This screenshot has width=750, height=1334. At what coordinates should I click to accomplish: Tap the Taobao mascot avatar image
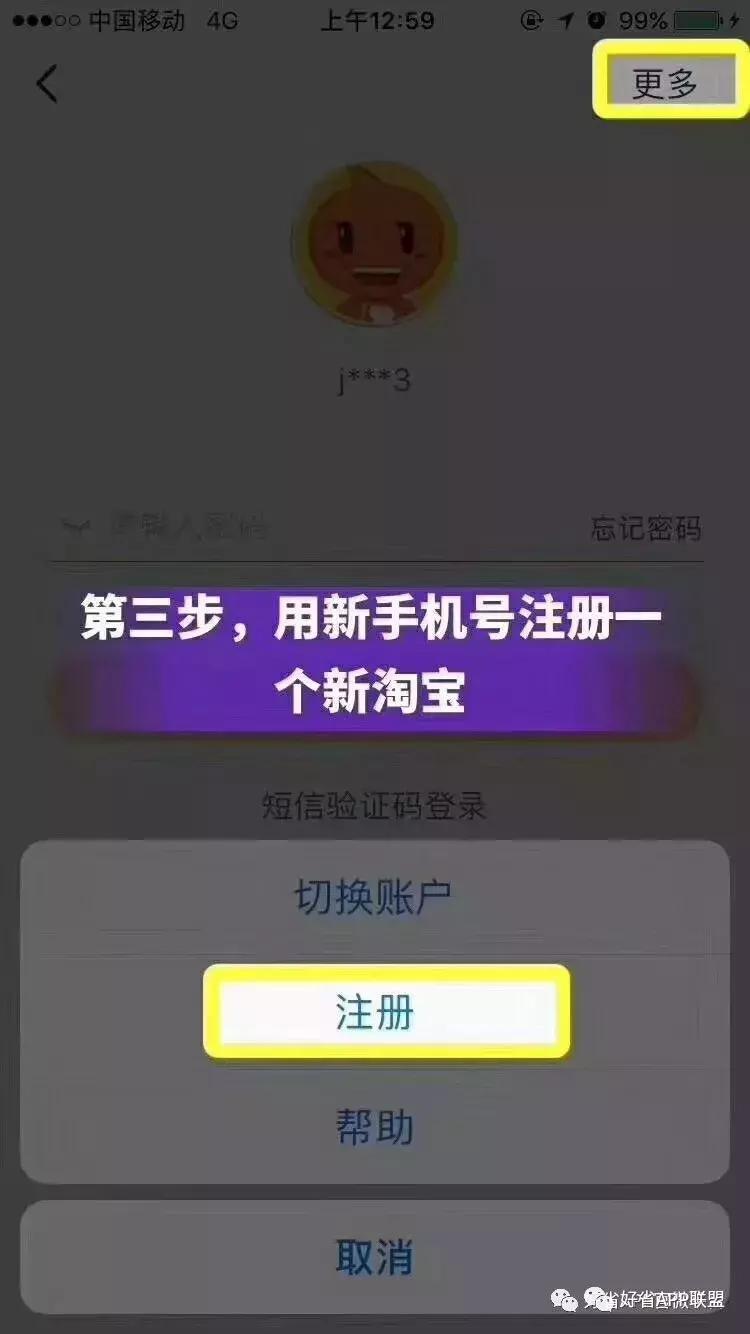point(375,245)
